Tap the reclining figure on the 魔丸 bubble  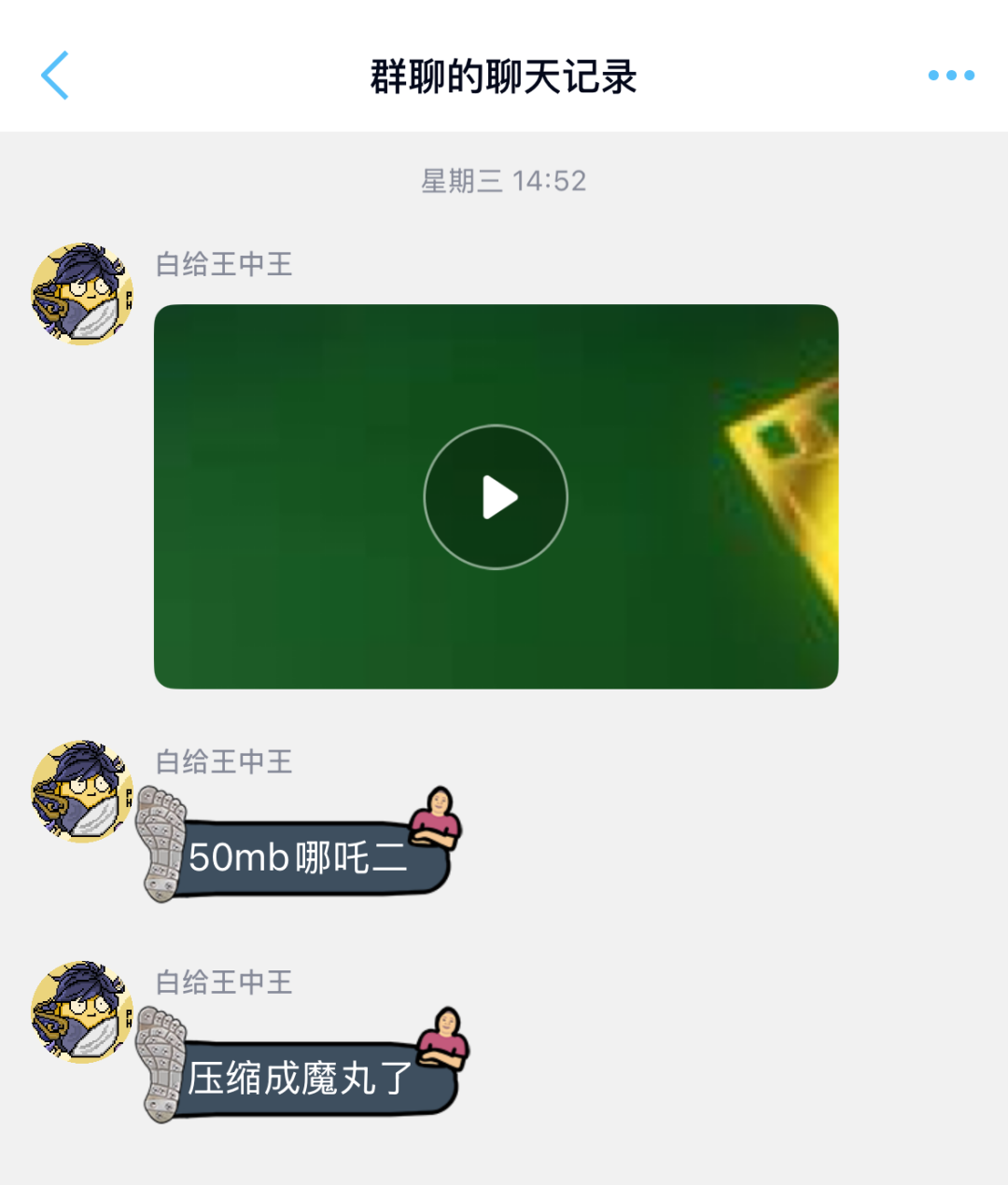click(x=446, y=1034)
